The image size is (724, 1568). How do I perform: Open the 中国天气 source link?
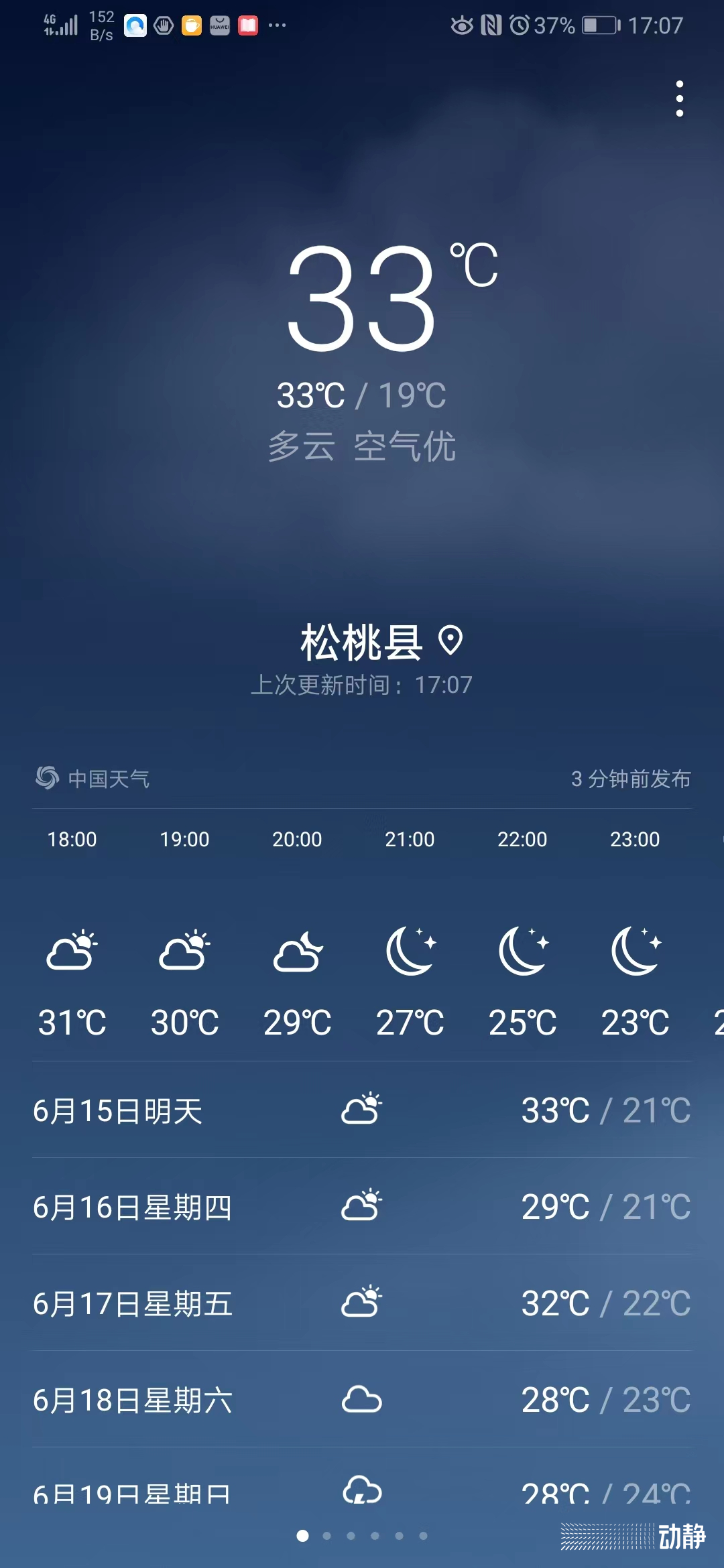click(x=93, y=779)
